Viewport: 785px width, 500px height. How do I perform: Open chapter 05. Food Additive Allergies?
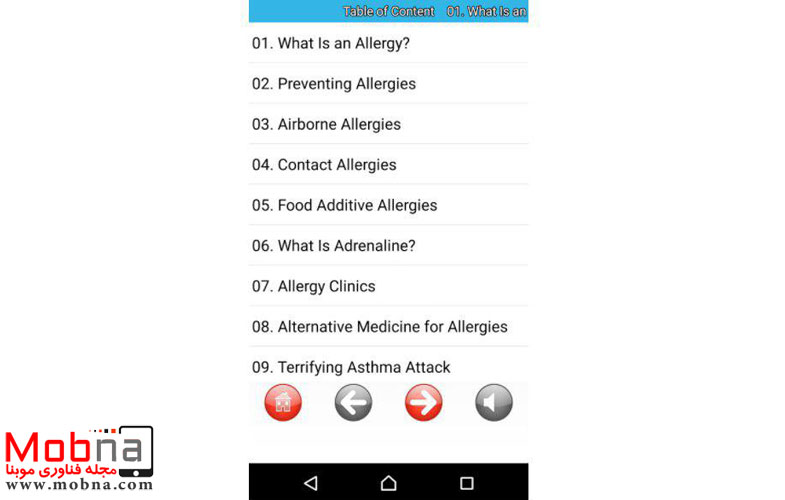click(345, 205)
